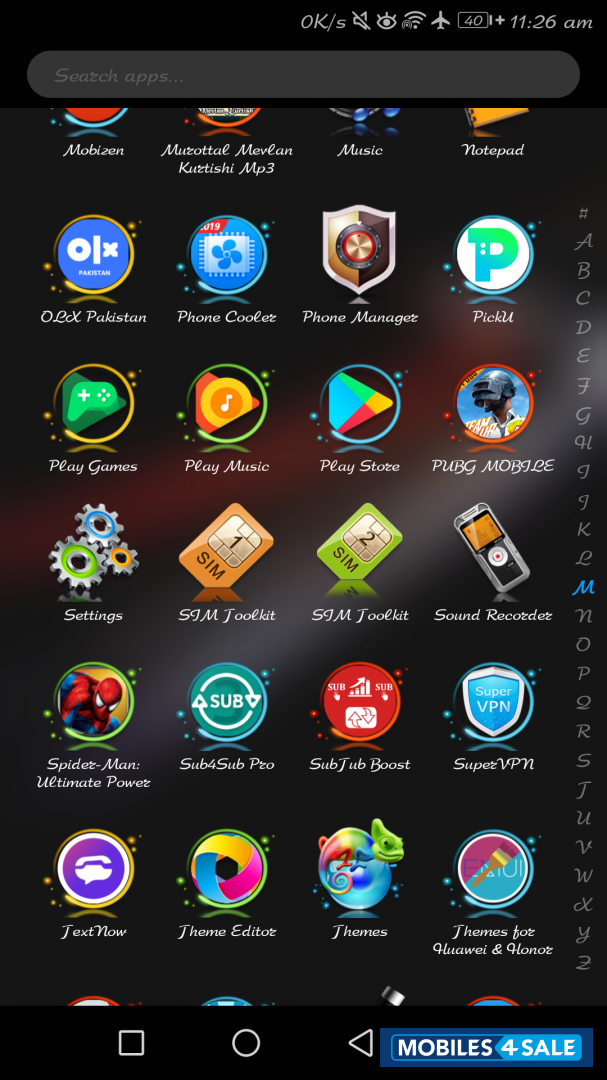607x1080 pixels.
Task: Launch SuperVPN
Action: coord(493,702)
